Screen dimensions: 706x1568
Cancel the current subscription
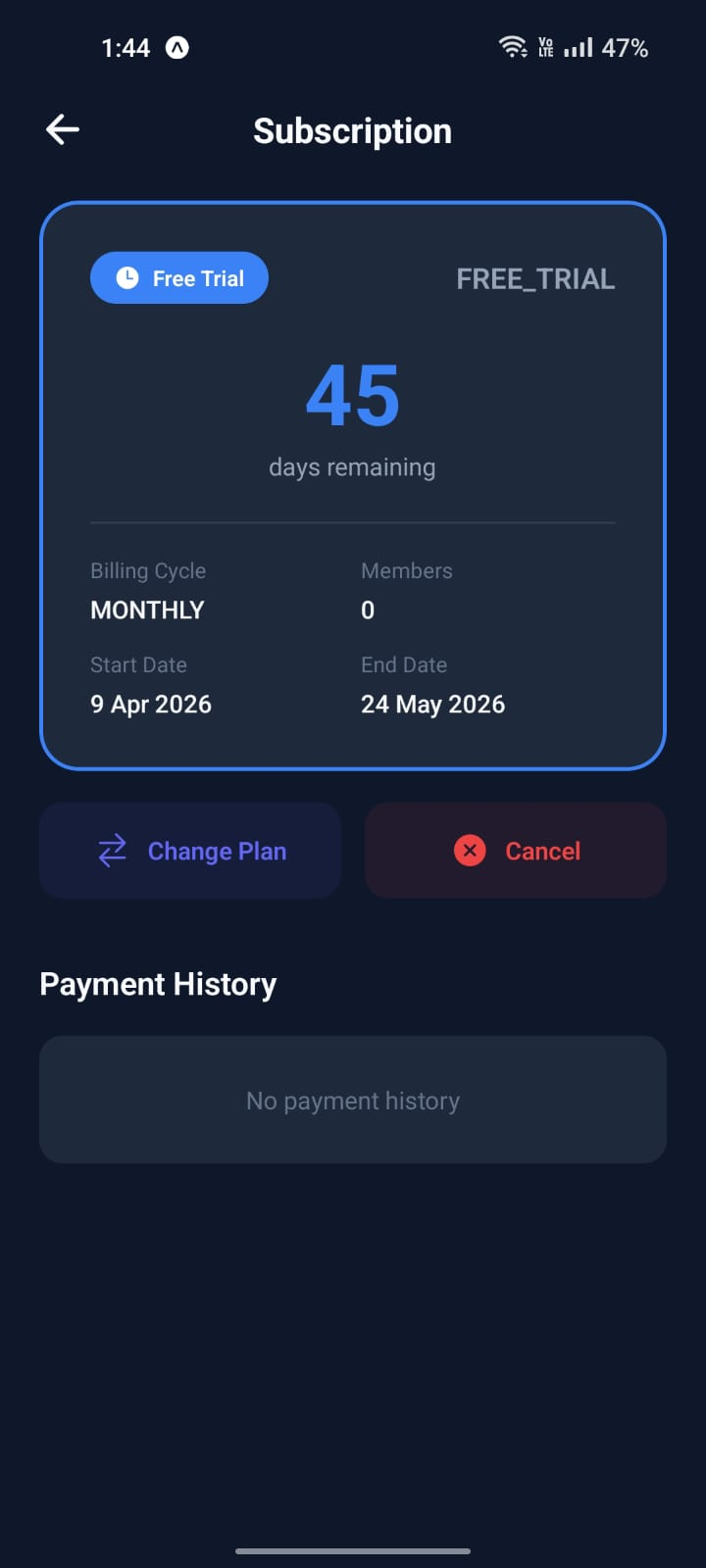(515, 851)
